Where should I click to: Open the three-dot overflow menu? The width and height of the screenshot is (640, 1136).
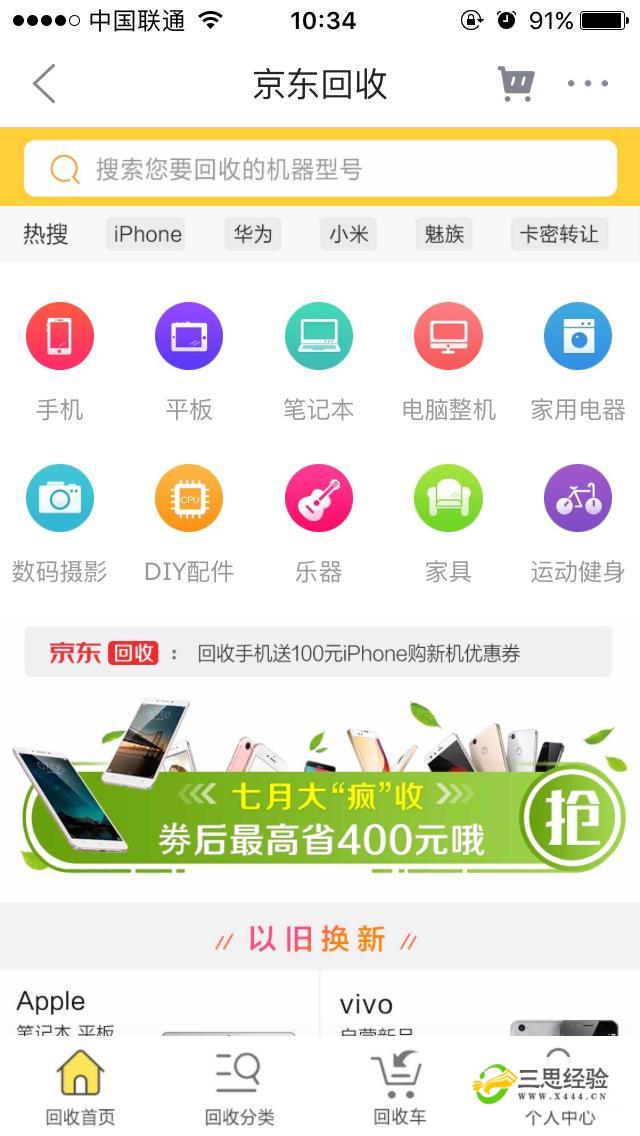(x=587, y=84)
